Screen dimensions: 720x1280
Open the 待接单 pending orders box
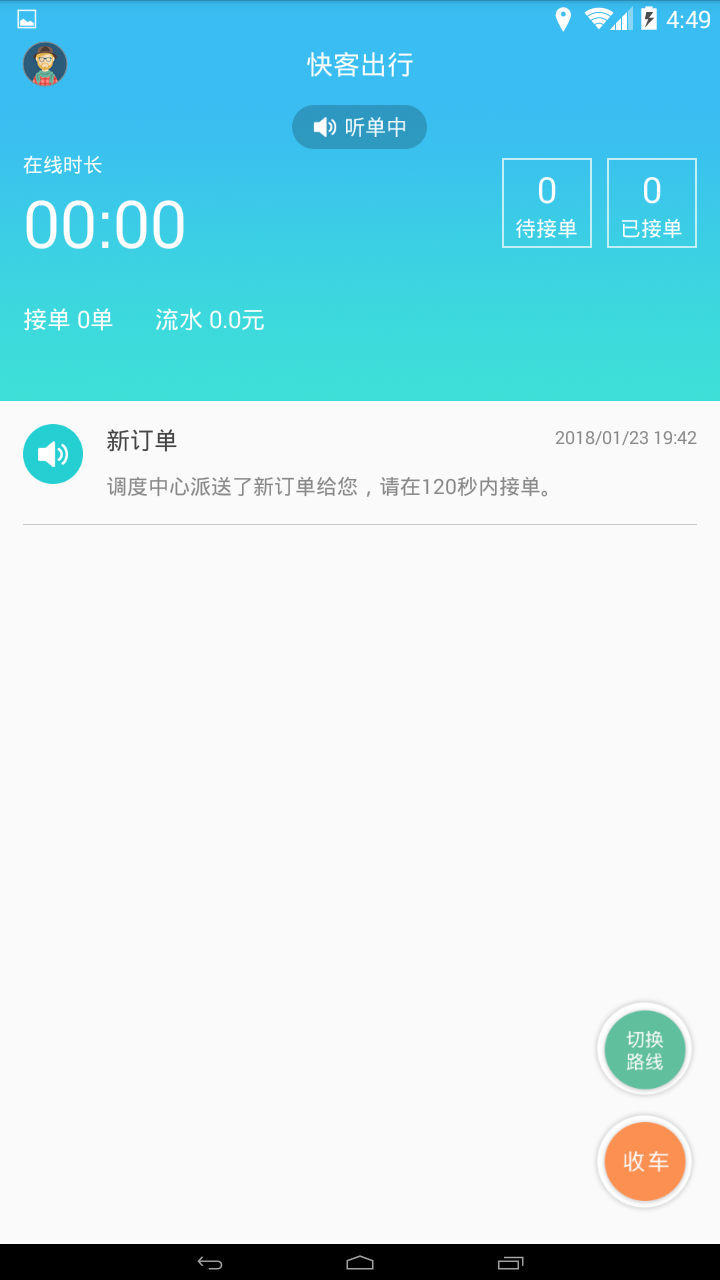(547, 203)
